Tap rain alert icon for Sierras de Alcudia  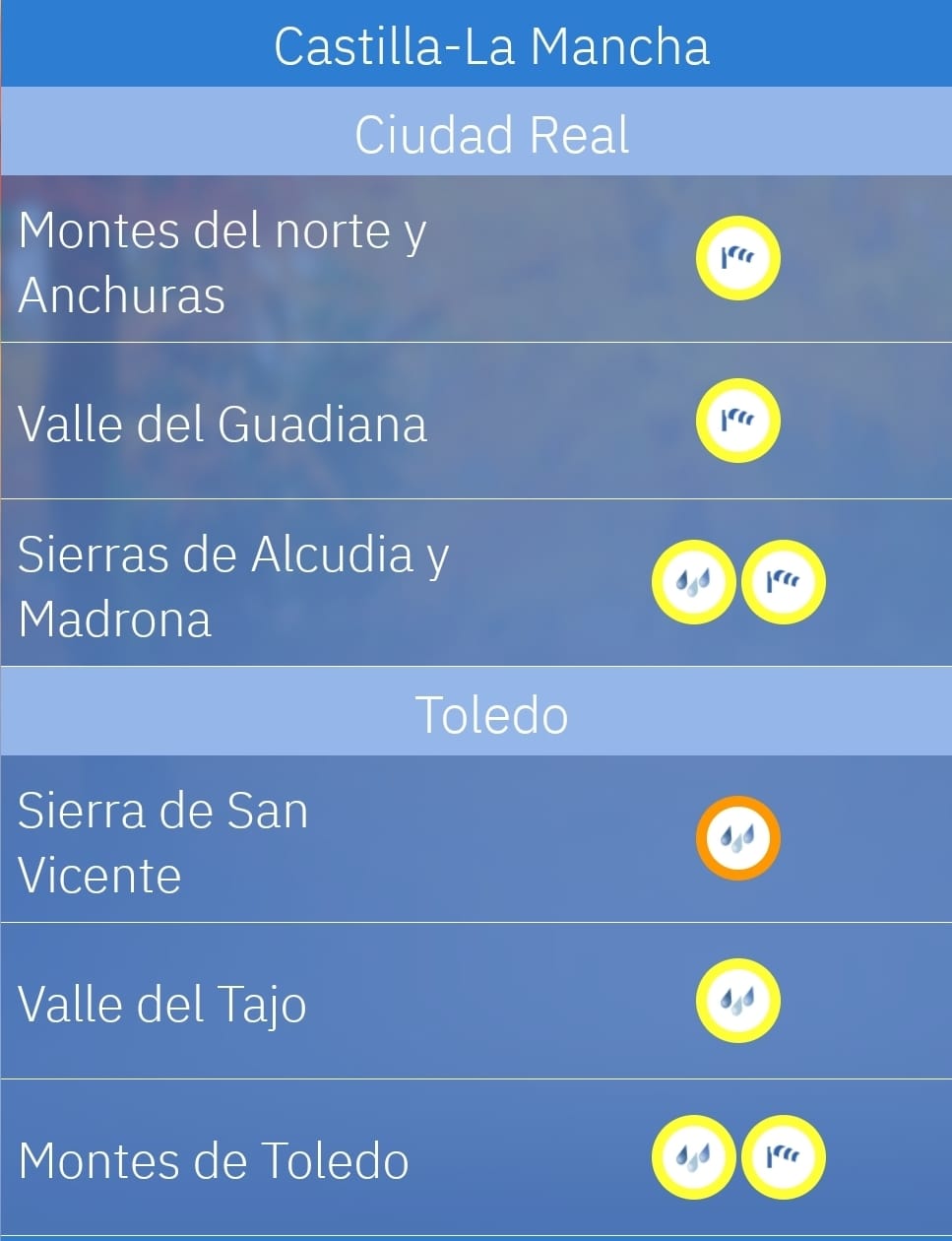[x=694, y=582]
